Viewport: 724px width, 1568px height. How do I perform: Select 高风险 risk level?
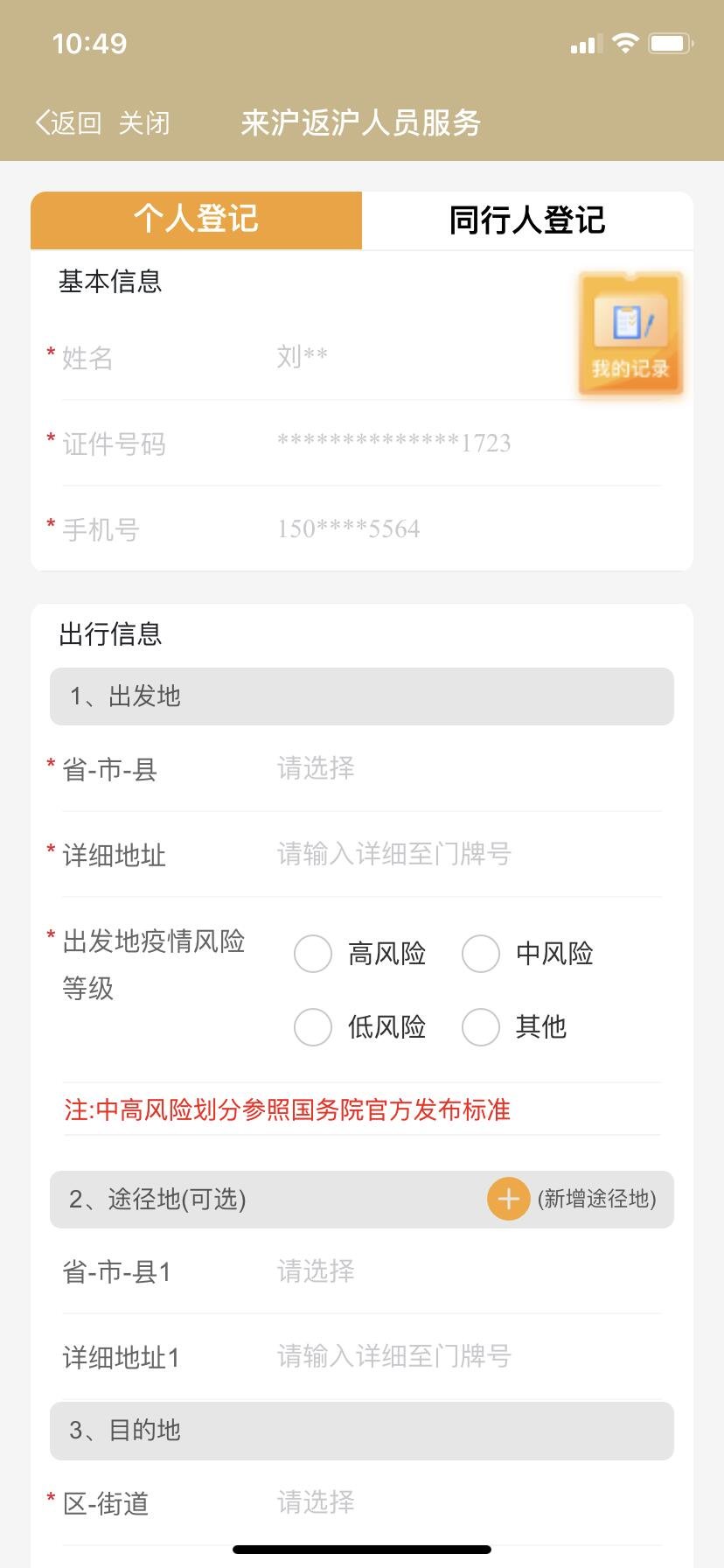pos(313,954)
